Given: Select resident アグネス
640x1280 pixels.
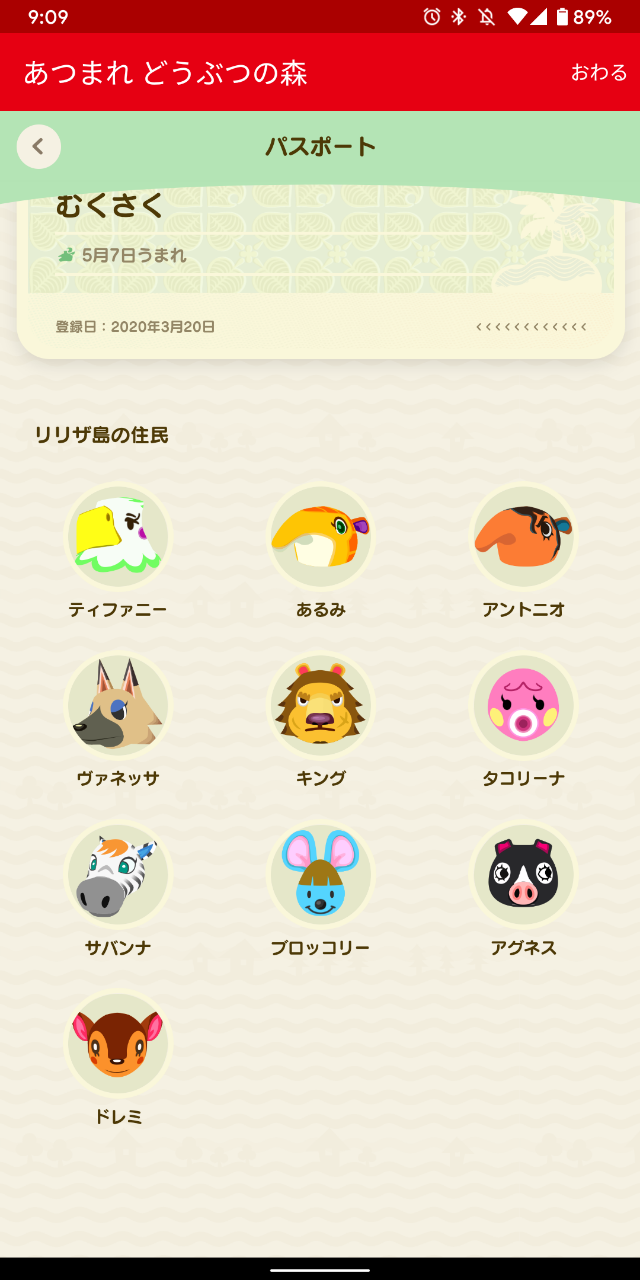Looking at the screenshot, I should [523, 876].
